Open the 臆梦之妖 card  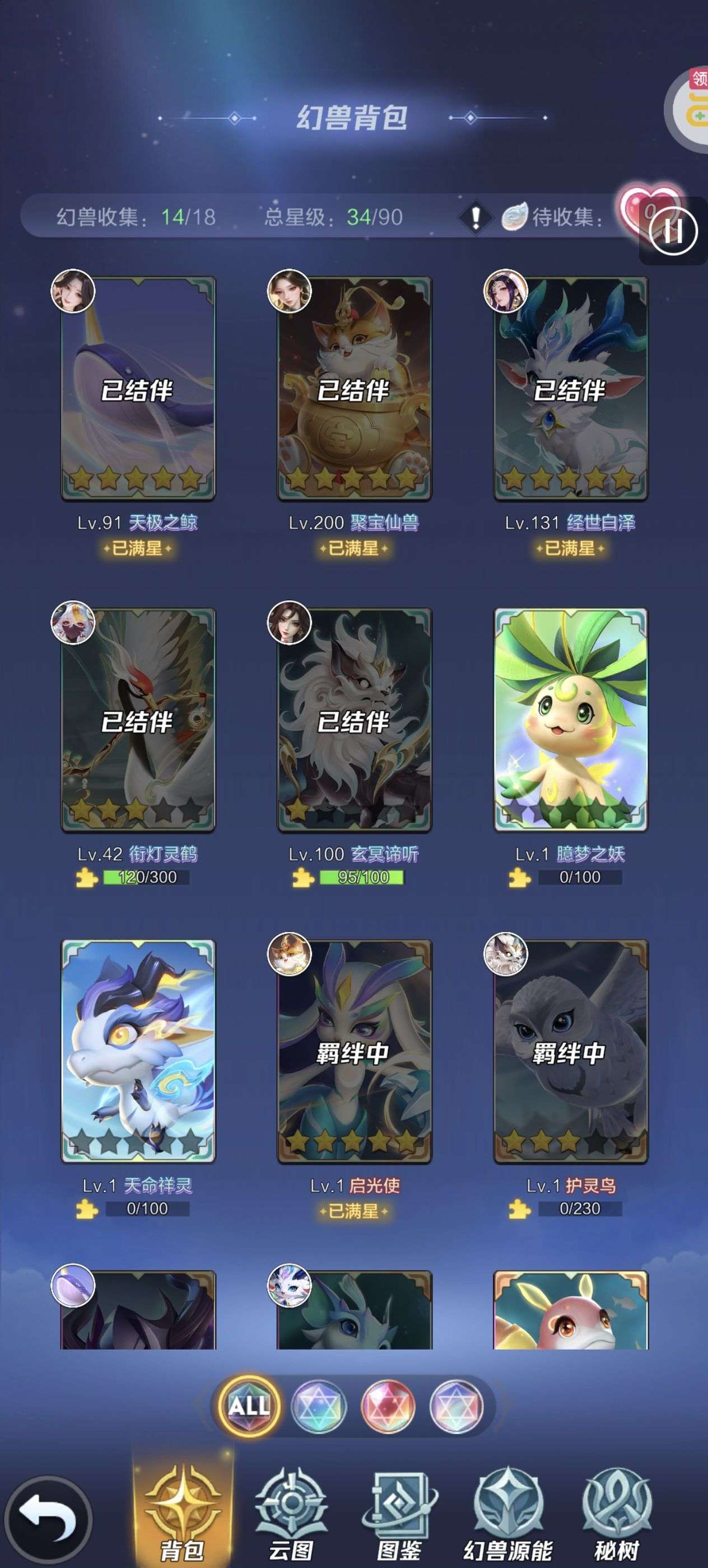pyautogui.click(x=570, y=720)
